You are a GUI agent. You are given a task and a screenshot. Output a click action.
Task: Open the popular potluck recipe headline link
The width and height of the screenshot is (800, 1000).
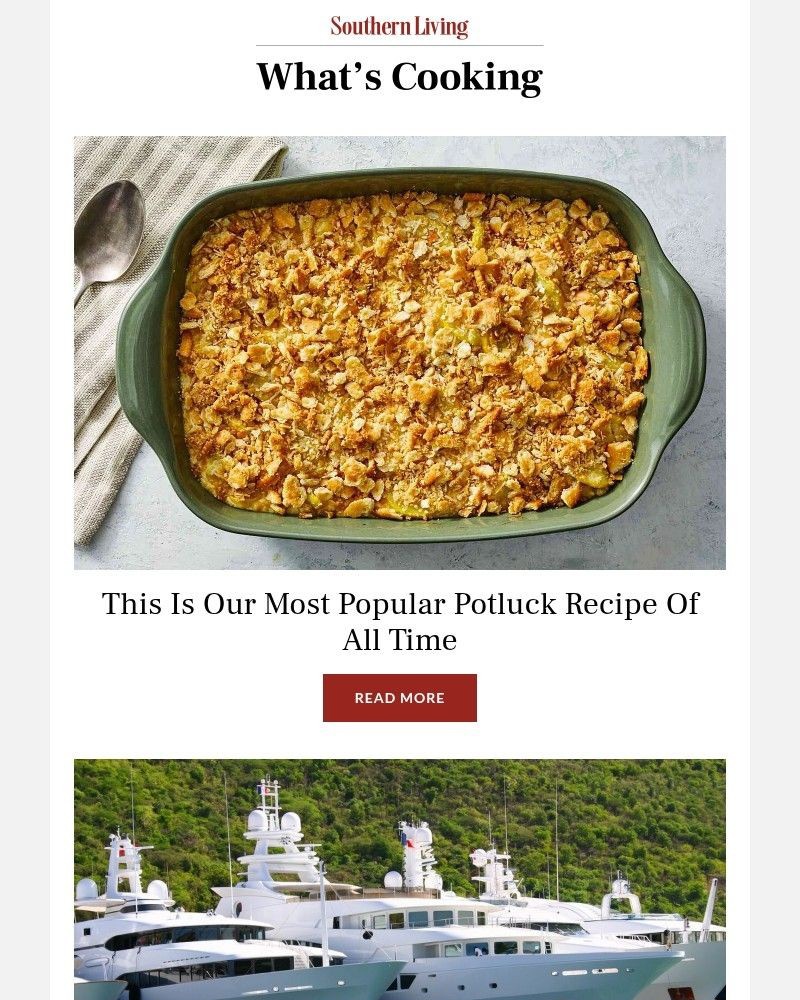coord(399,620)
